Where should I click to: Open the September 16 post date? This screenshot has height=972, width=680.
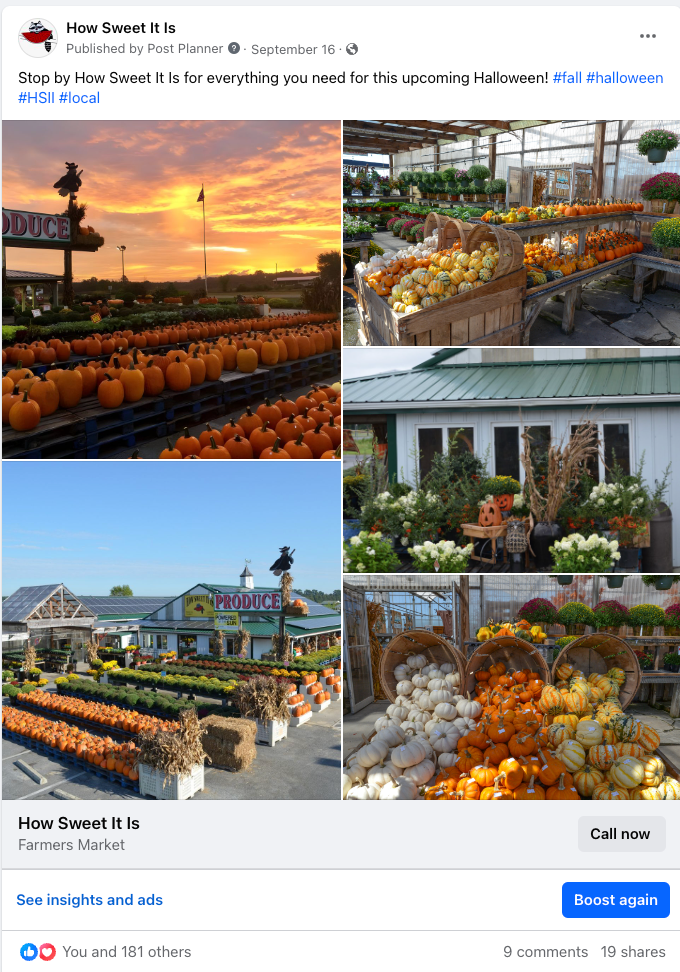294,49
